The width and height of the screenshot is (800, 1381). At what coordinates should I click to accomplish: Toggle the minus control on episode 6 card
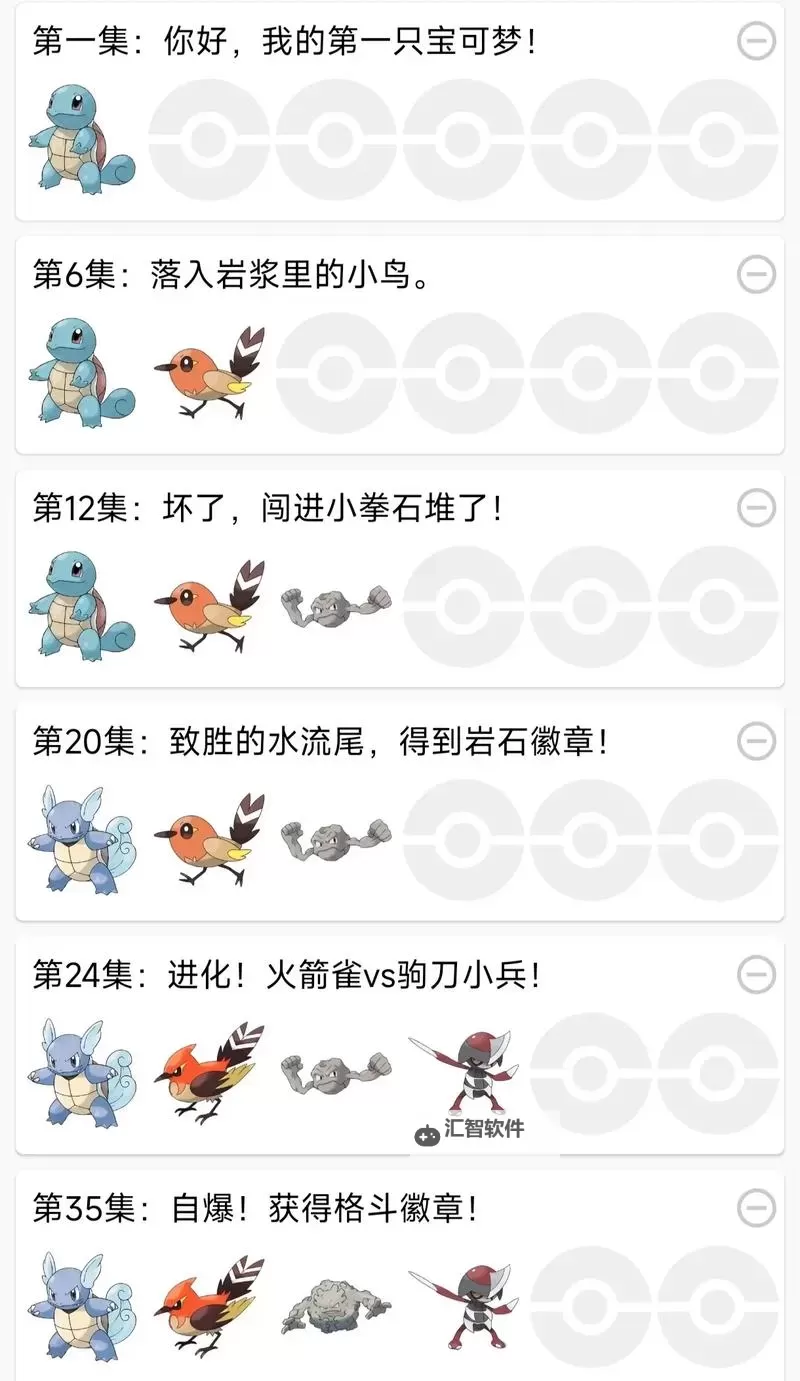(x=758, y=274)
